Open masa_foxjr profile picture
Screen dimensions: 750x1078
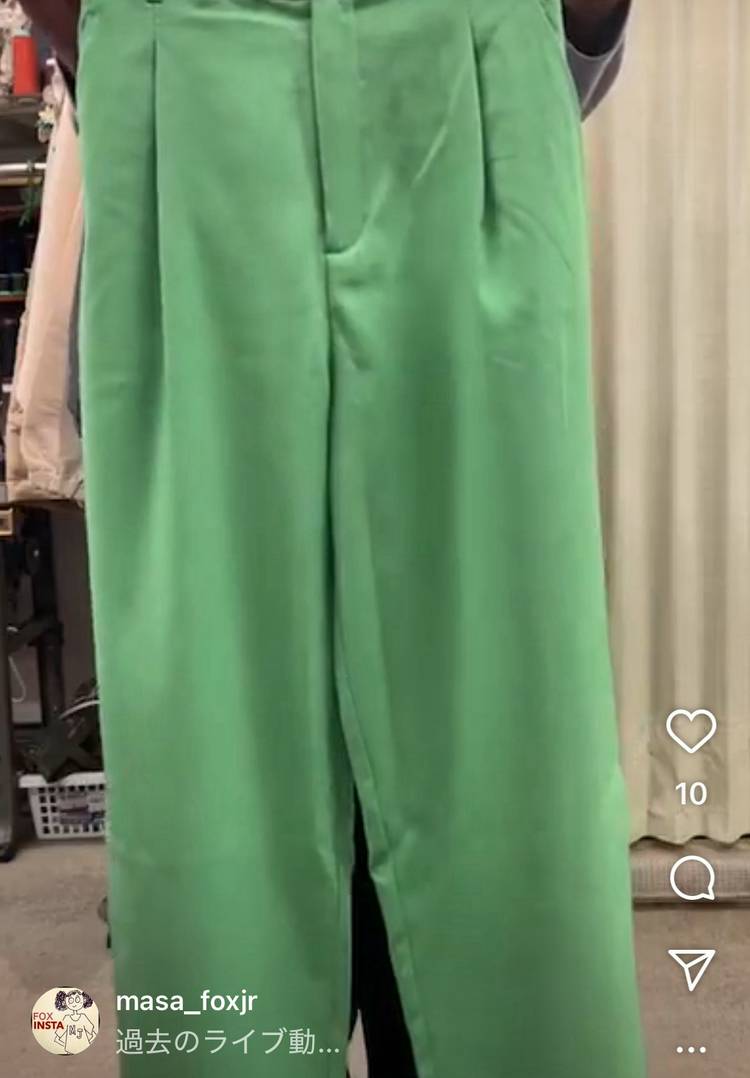(x=65, y=1021)
